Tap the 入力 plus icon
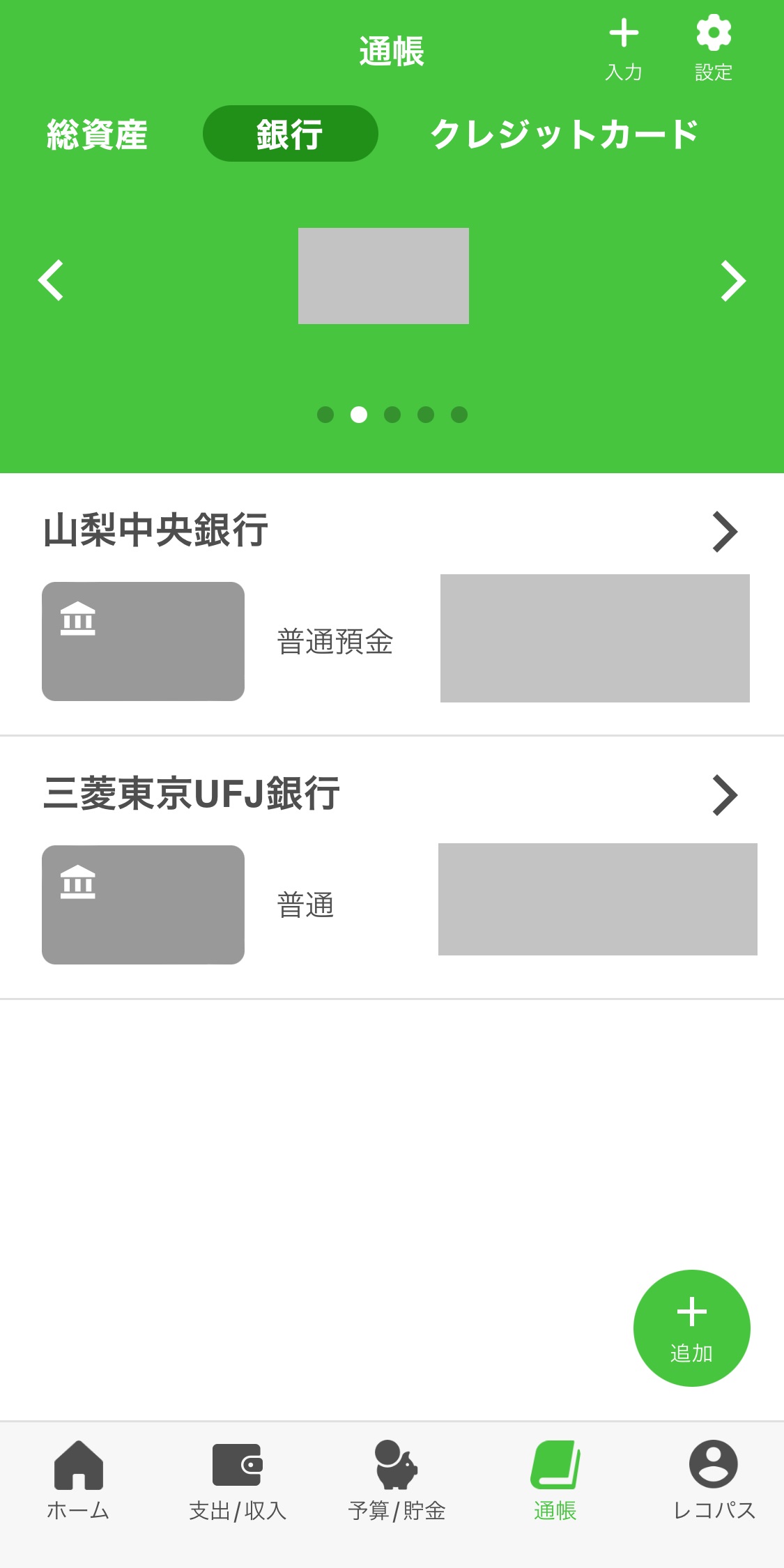The height and width of the screenshot is (1568, 784). tap(624, 49)
